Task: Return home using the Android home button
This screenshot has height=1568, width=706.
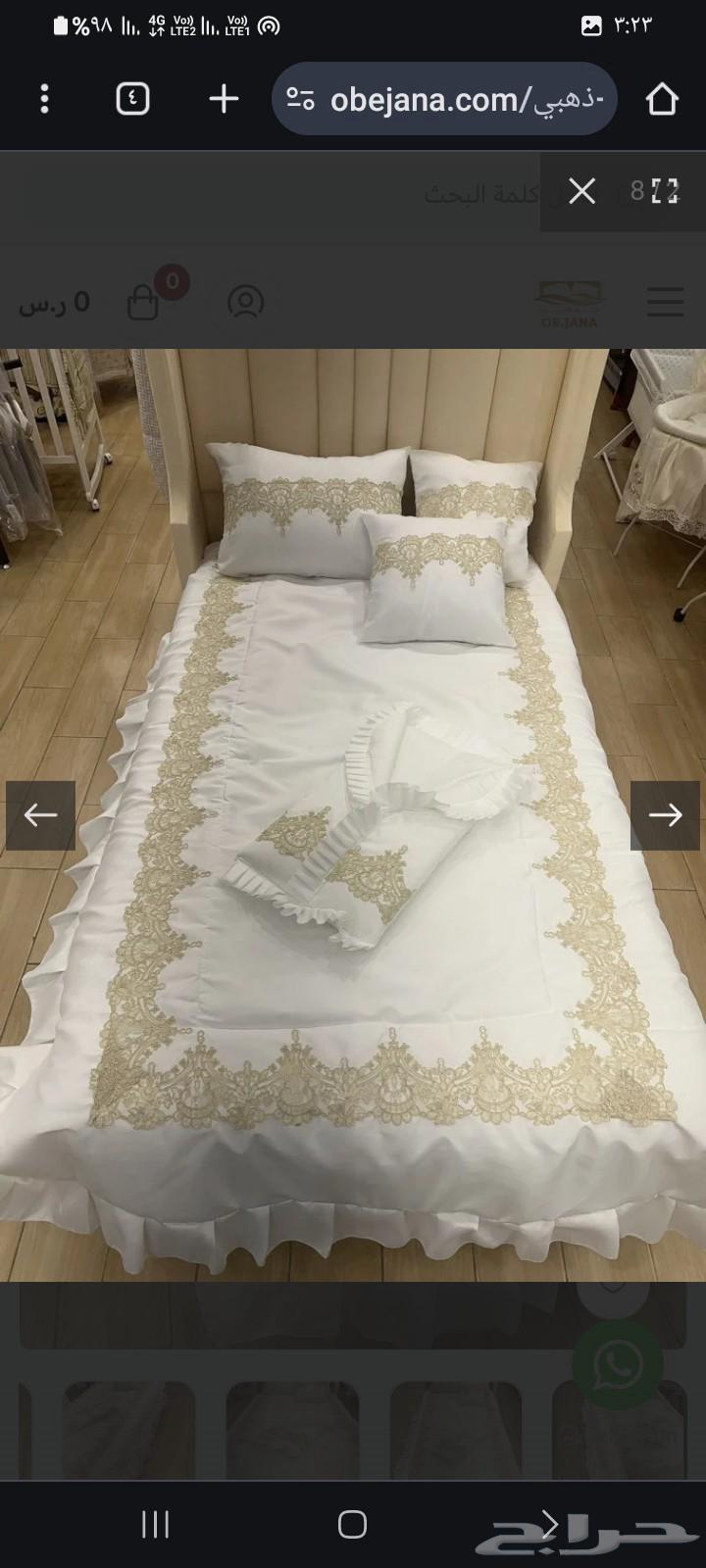Action: [353, 1525]
